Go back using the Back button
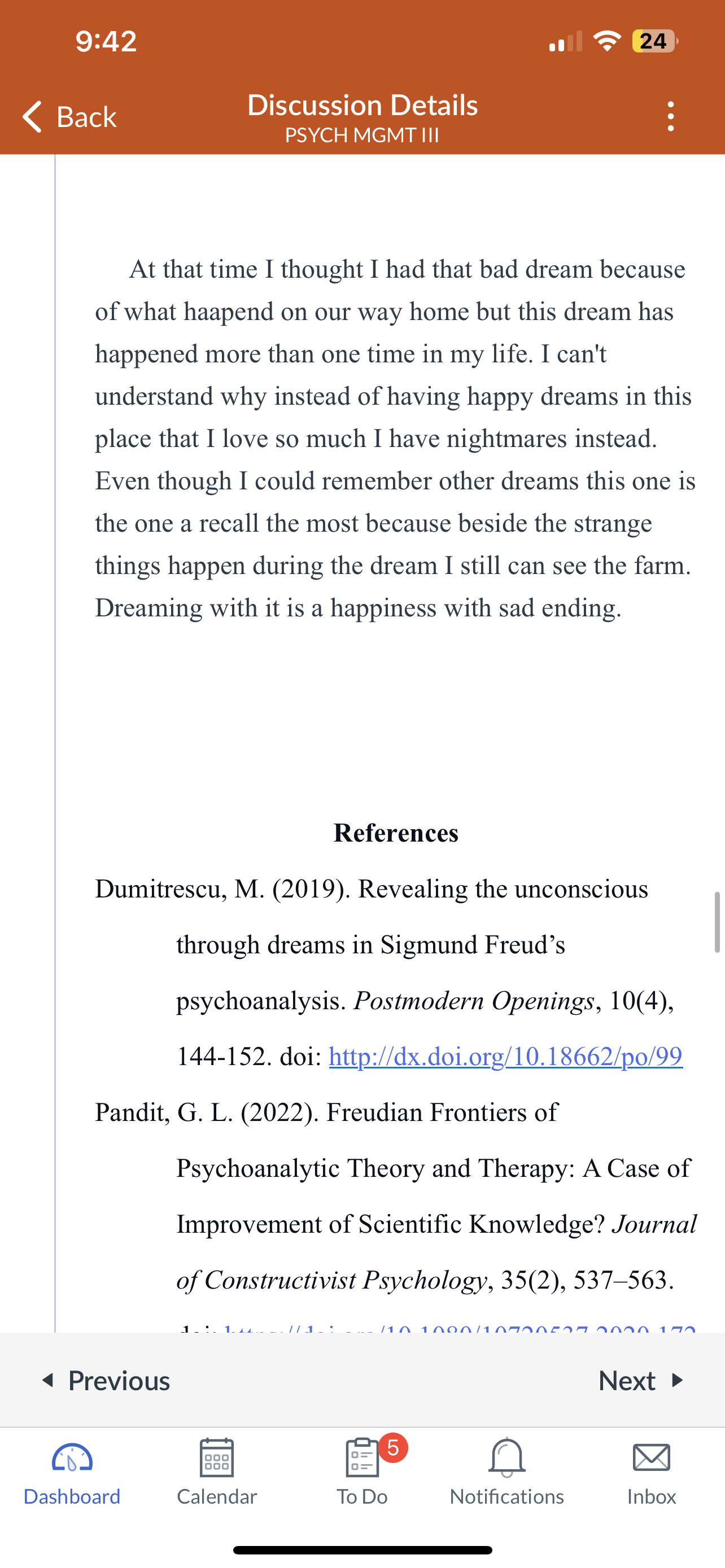Screen dimensions: 725x1568 [x=69, y=116]
